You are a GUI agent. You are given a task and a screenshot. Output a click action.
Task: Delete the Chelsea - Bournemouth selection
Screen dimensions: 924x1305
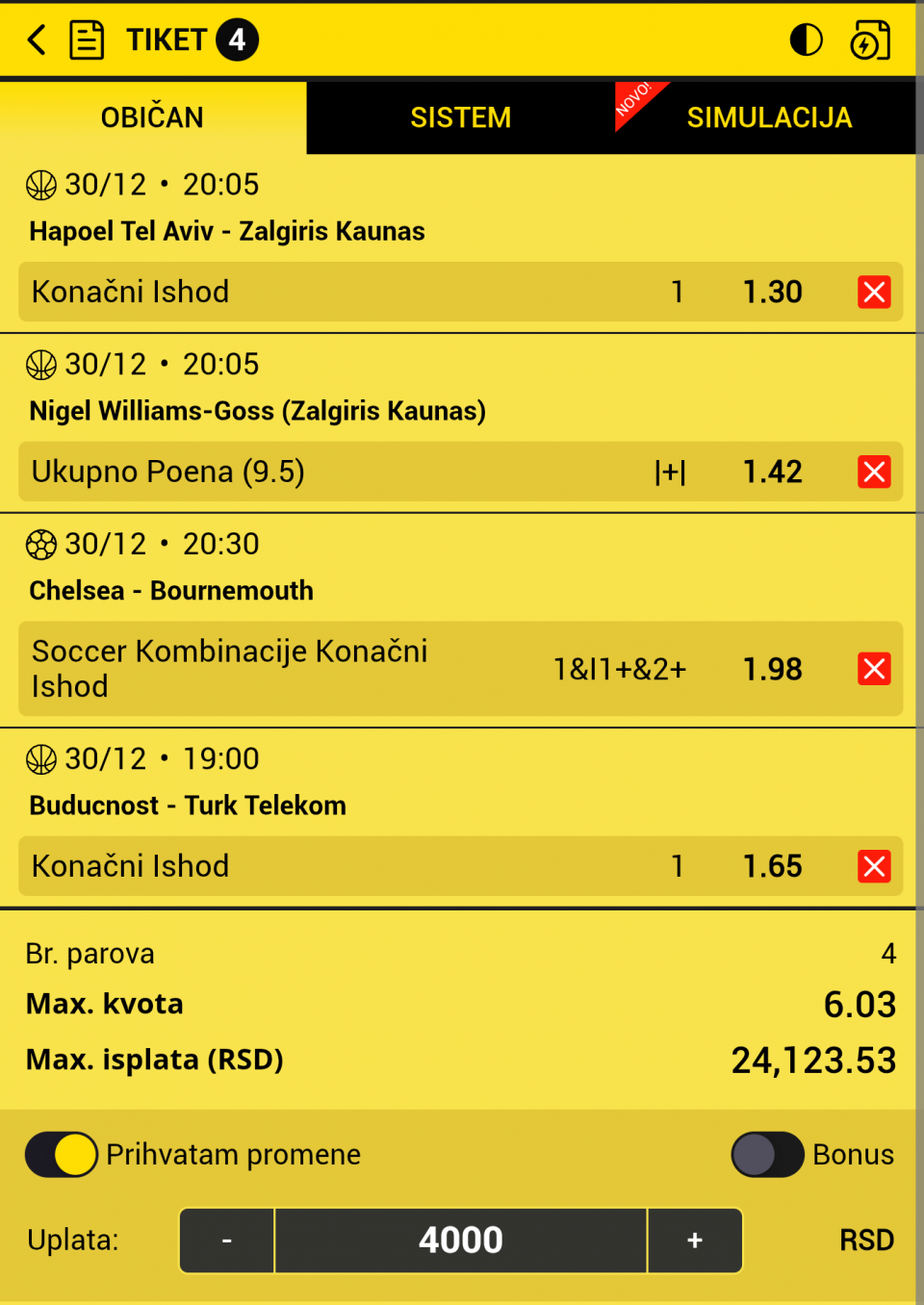[x=874, y=669]
